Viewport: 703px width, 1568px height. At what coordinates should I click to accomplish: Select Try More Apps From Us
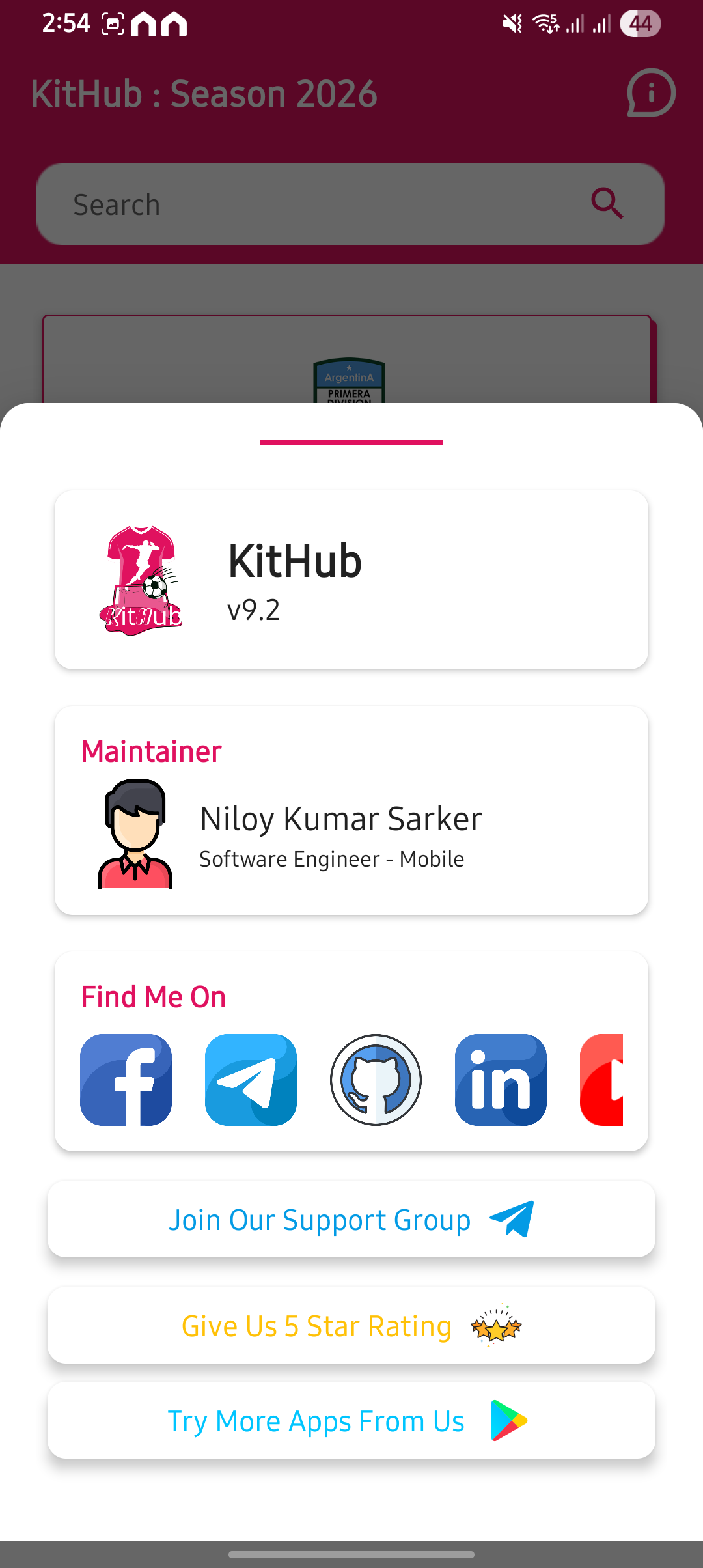point(351,1420)
